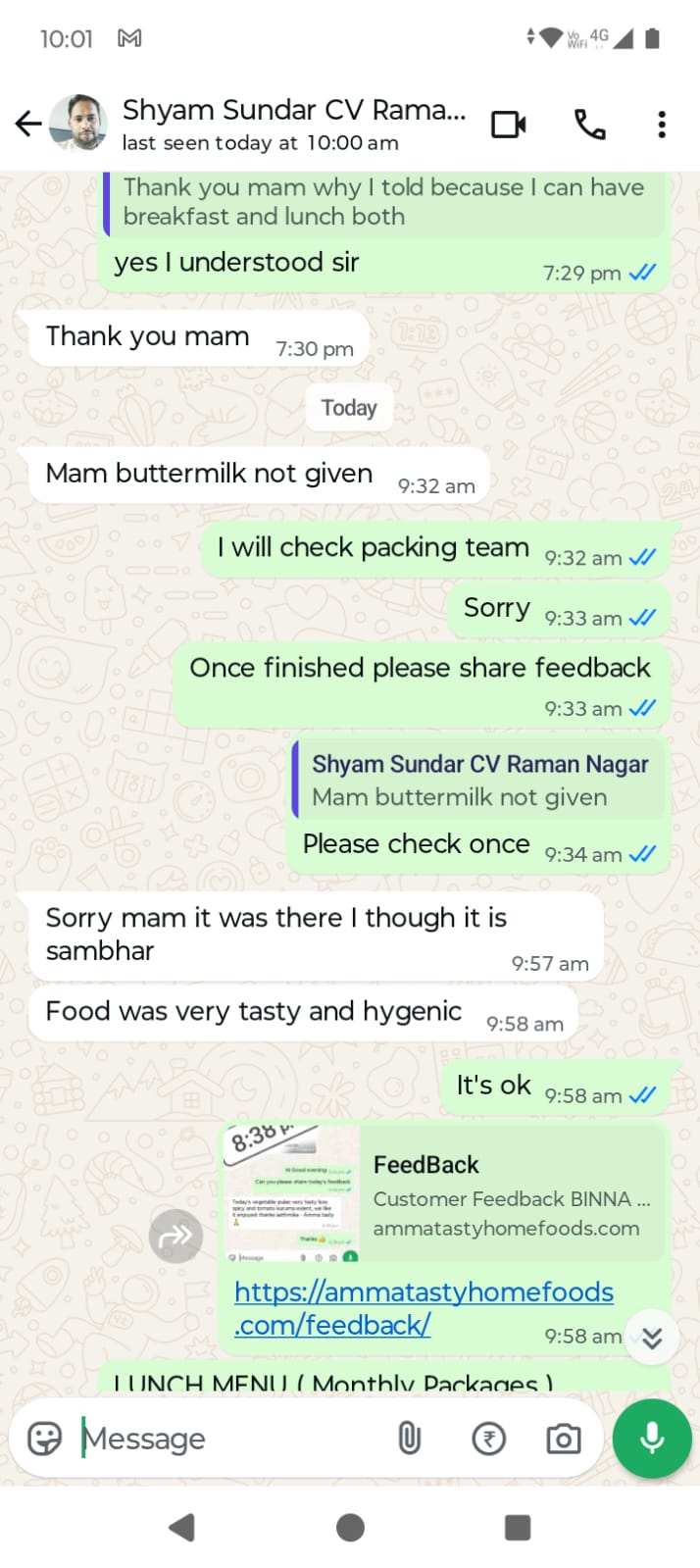Forward the feedback link message
The width and height of the screenshot is (700, 1568).
coord(175,1236)
